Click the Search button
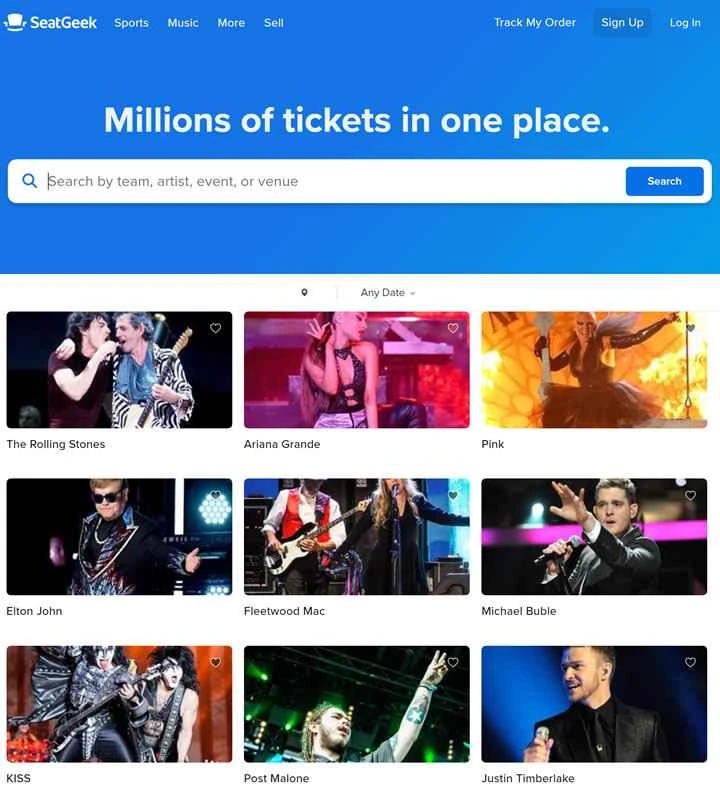Image resolution: width=720 pixels, height=789 pixels. [664, 181]
